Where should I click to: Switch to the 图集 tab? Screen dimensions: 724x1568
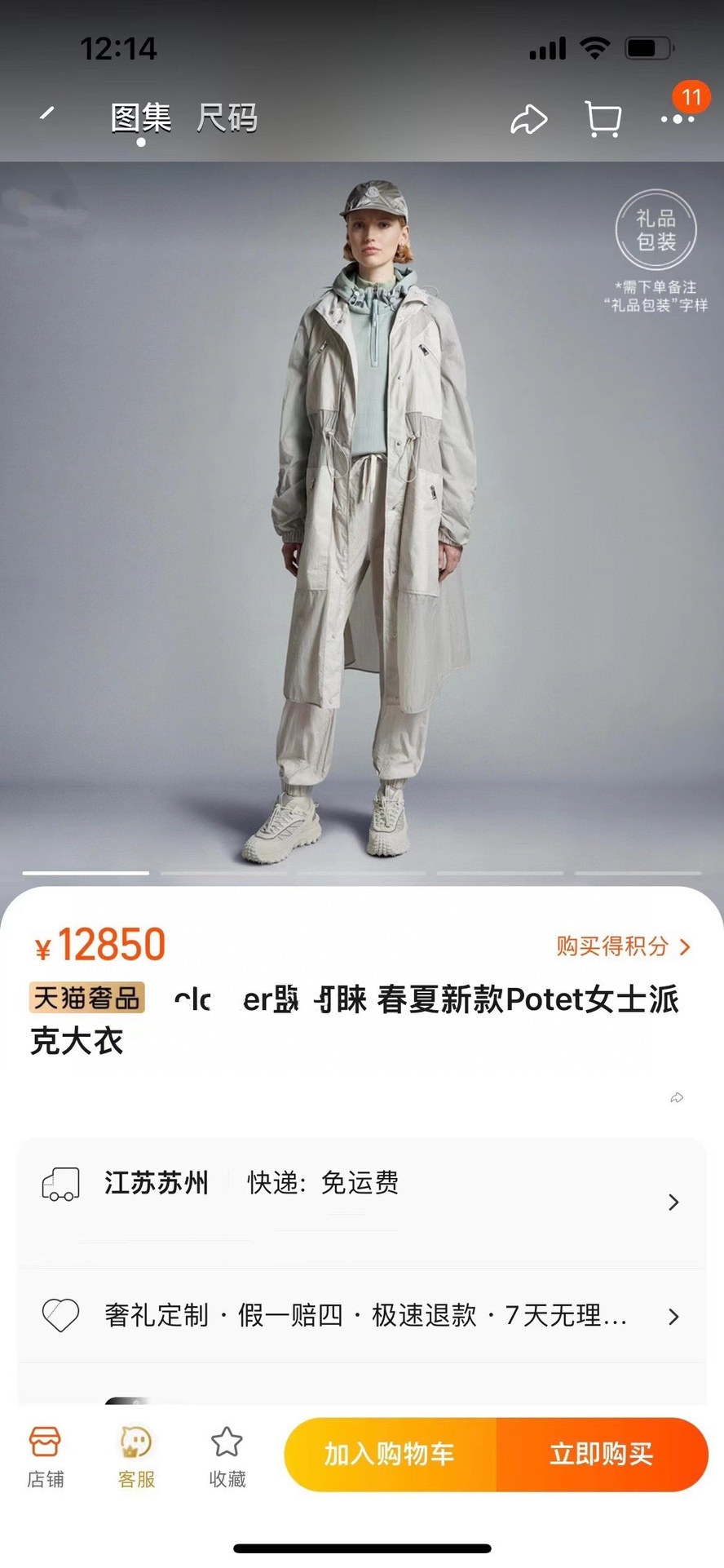140,119
